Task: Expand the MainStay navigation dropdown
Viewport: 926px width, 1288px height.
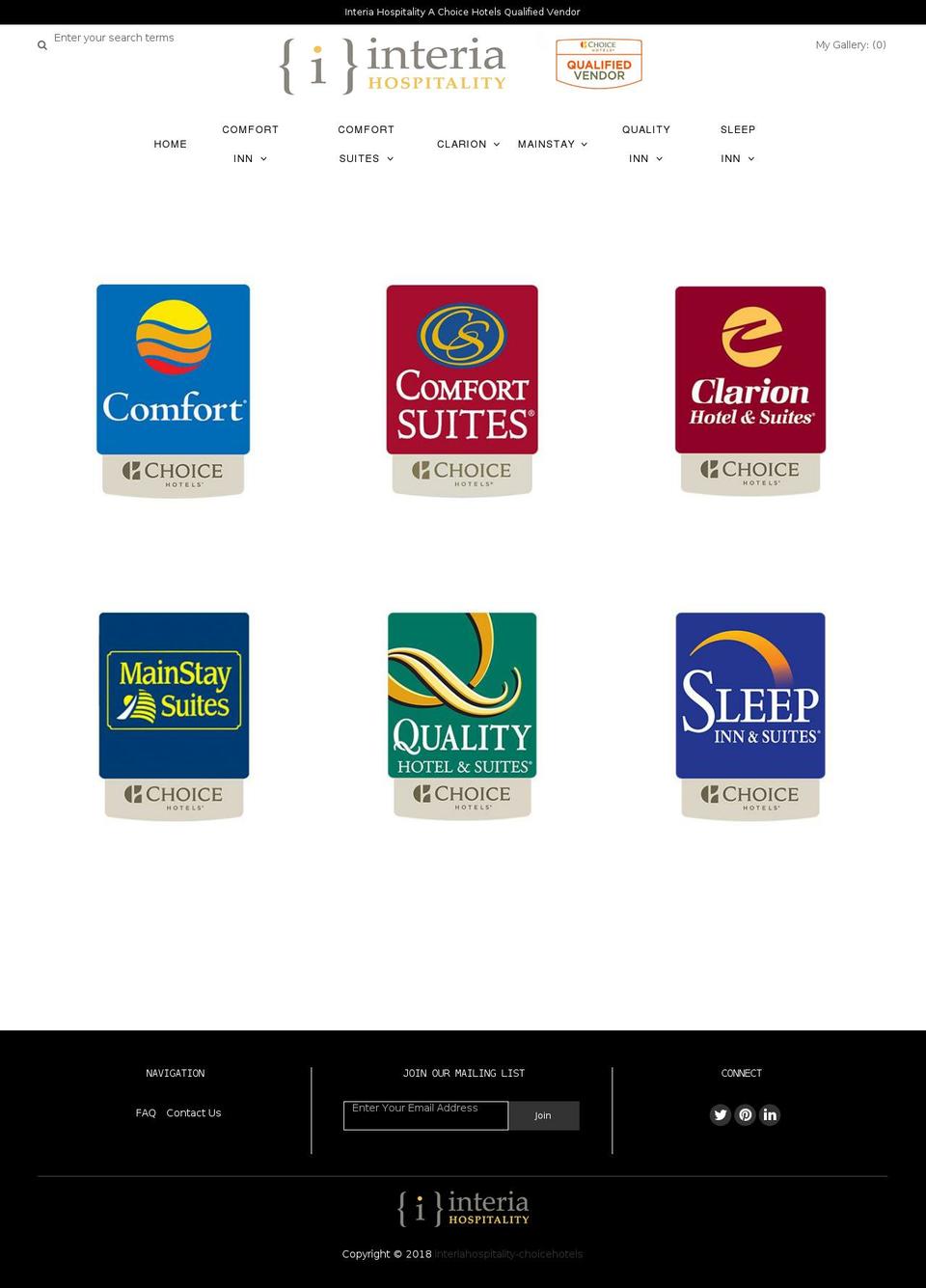Action: (552, 144)
